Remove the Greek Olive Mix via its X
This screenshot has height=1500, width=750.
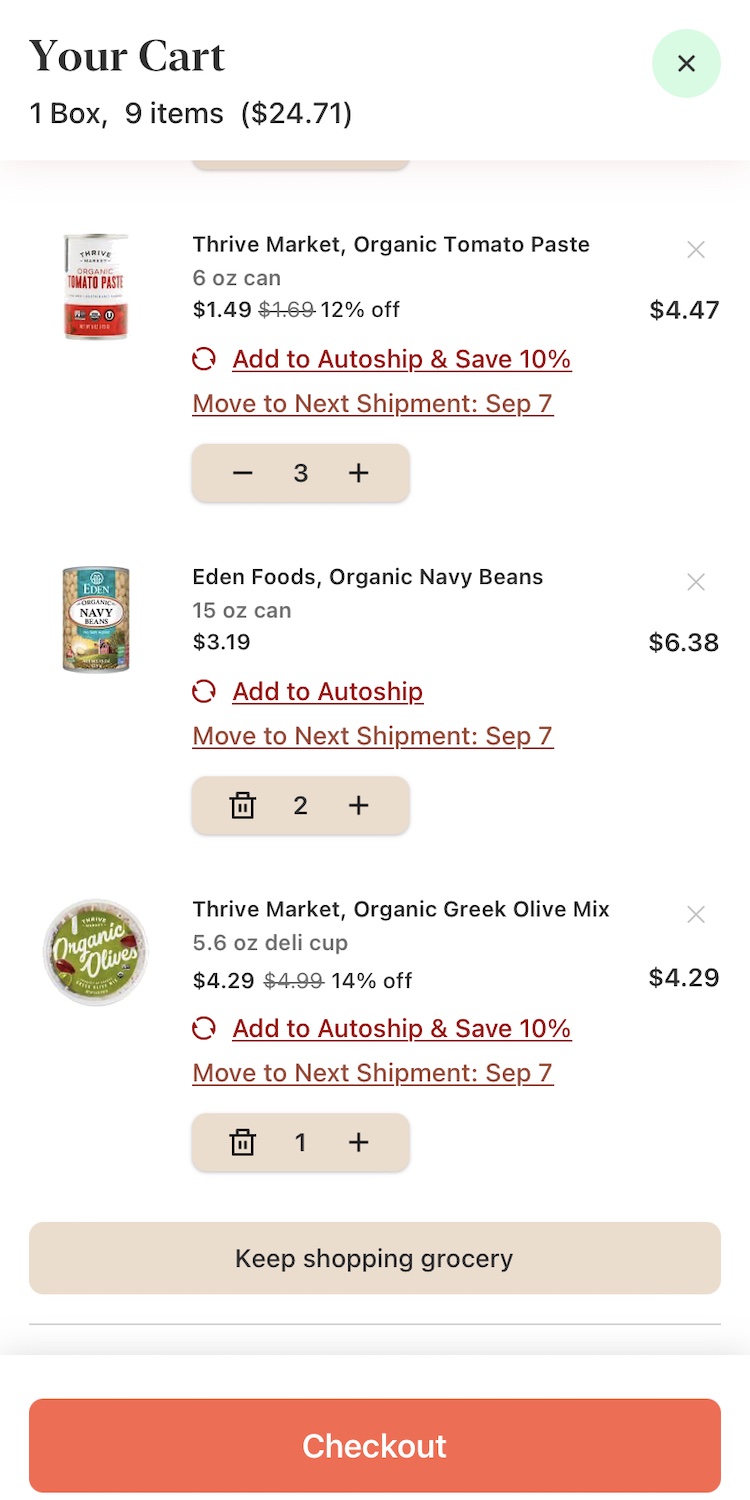point(696,914)
